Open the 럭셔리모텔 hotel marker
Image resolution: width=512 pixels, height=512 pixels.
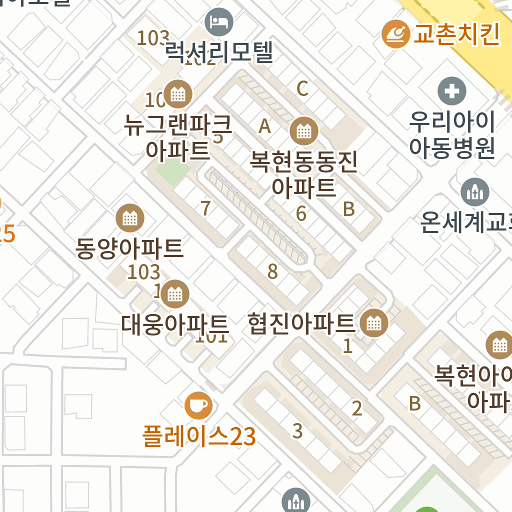[x=219, y=22]
